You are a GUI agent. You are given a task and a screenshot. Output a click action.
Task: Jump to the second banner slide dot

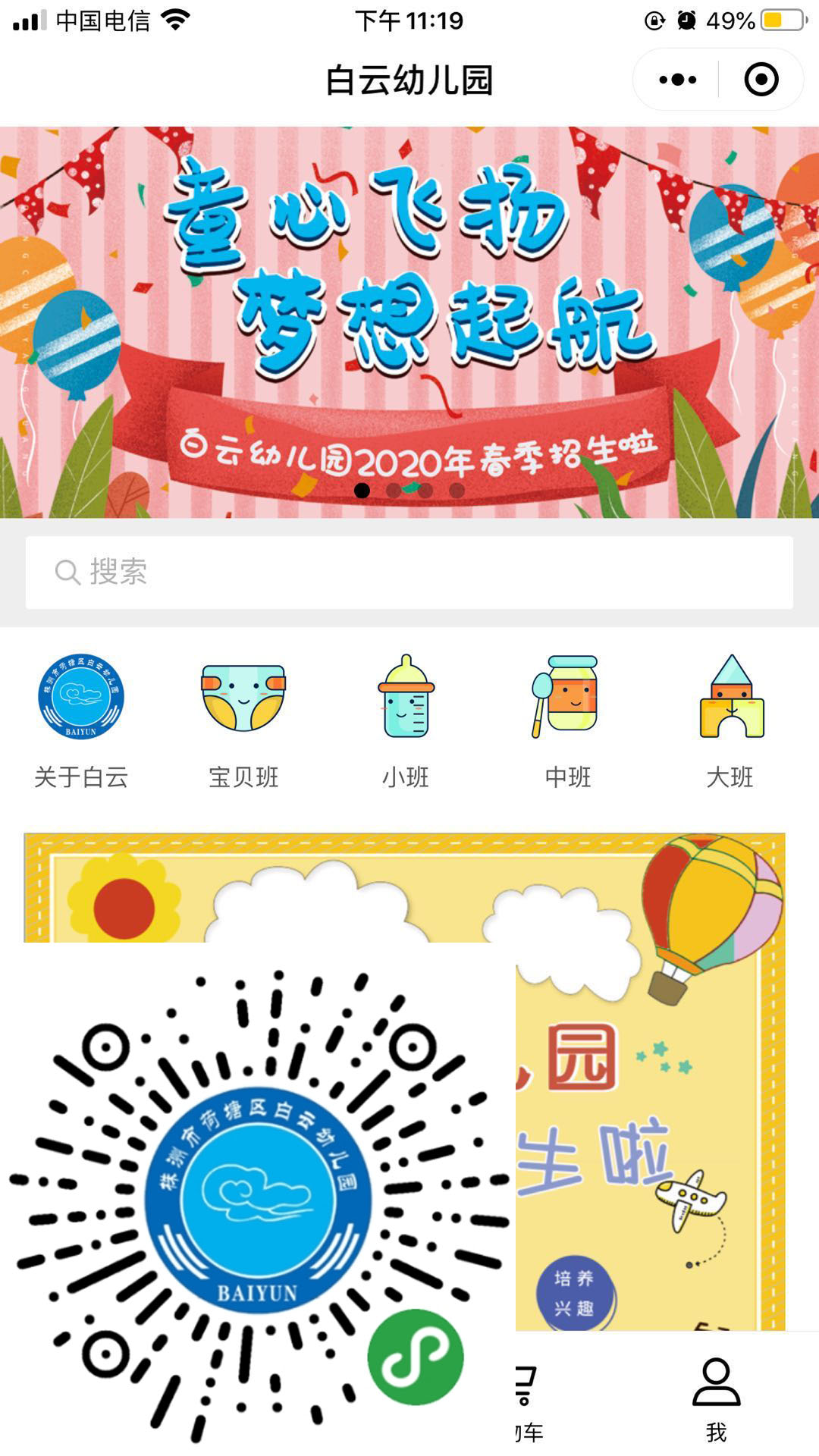[394, 491]
